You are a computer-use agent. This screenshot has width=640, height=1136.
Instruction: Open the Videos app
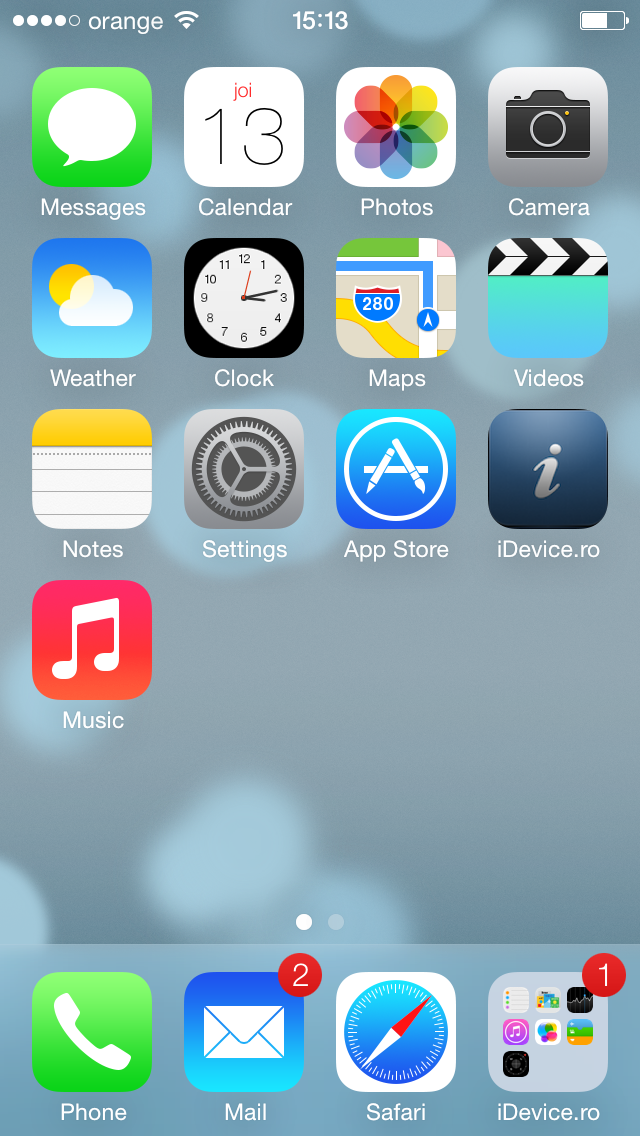tap(548, 298)
